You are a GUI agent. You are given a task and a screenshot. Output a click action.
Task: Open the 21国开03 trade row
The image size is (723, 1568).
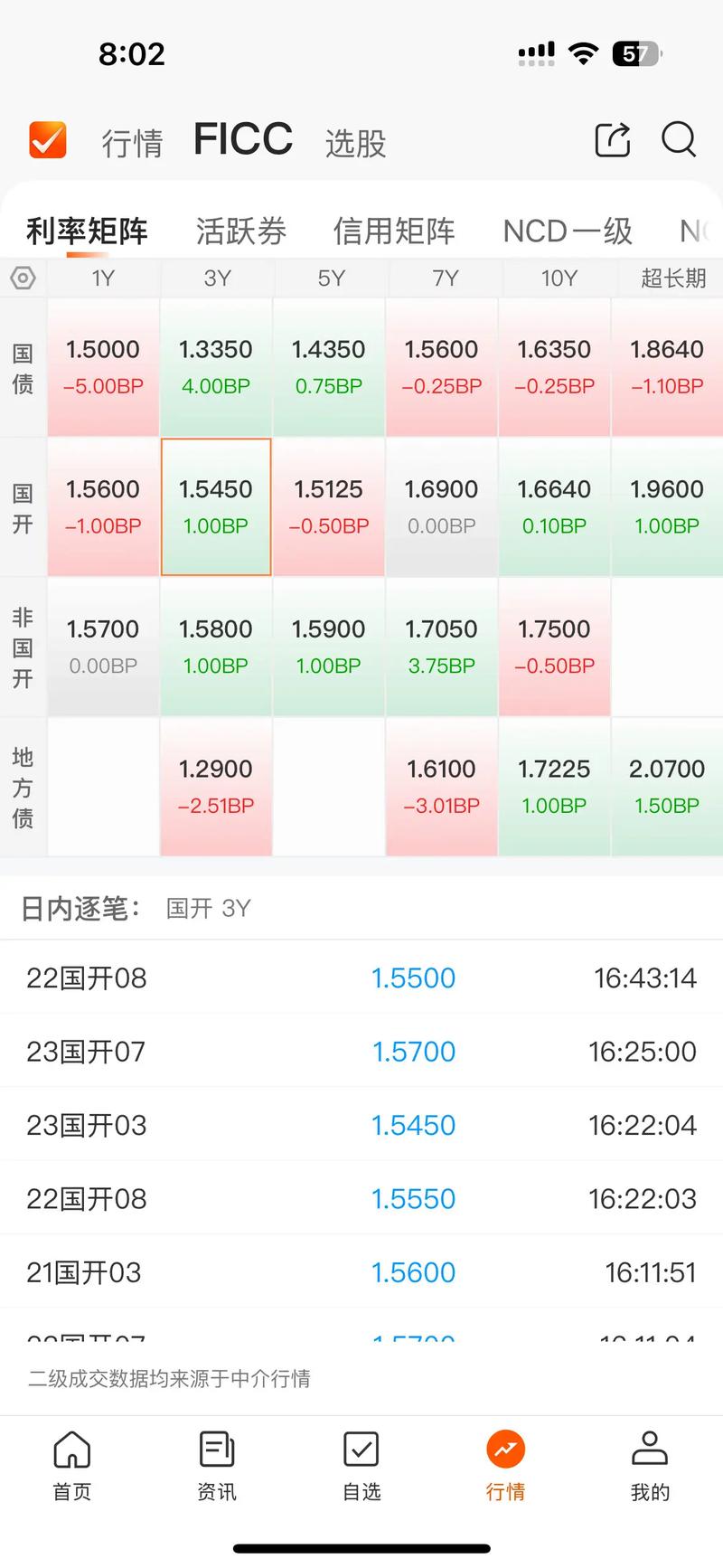361,1272
